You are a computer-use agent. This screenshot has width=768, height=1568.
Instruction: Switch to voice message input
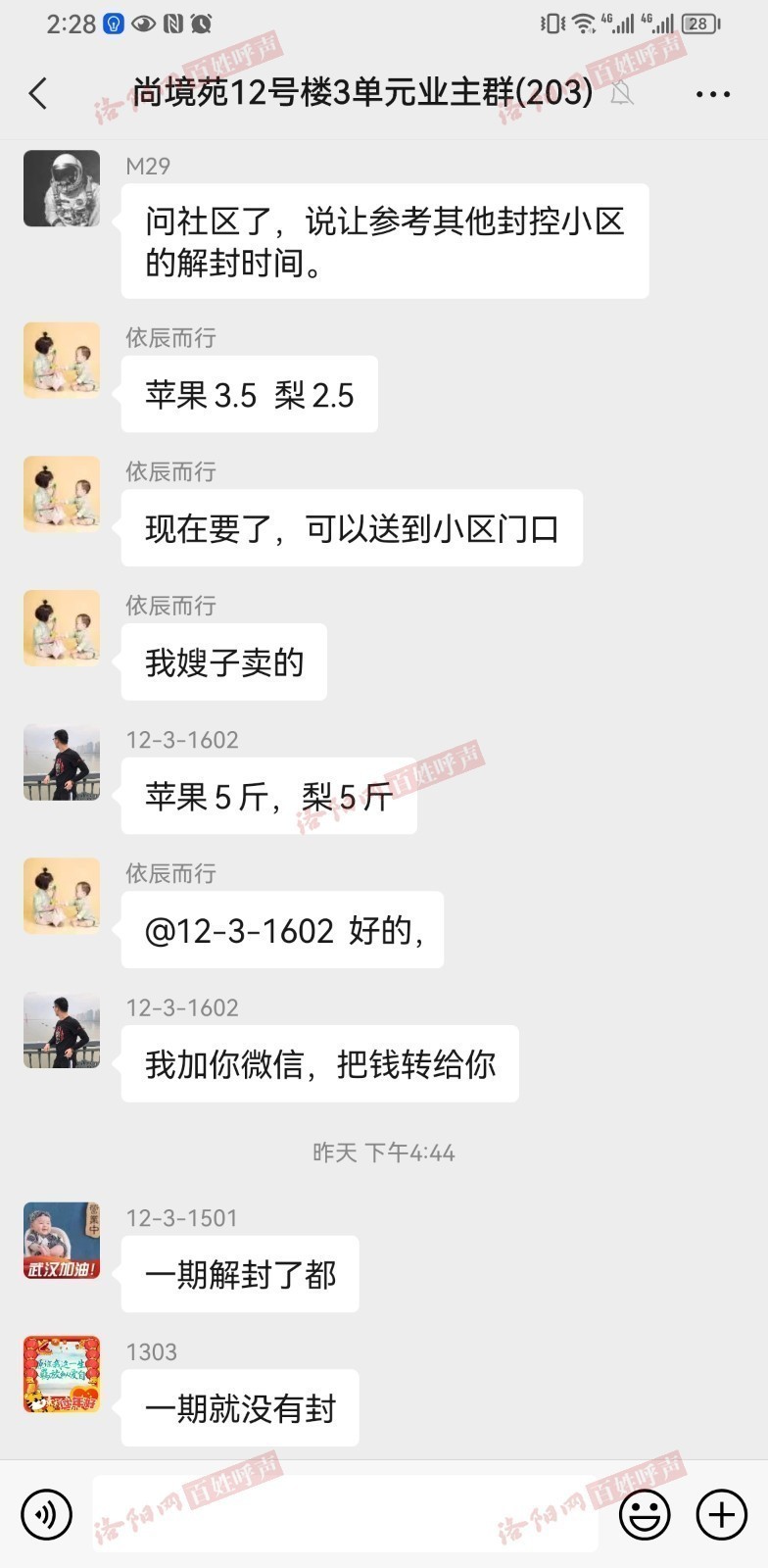click(46, 1514)
